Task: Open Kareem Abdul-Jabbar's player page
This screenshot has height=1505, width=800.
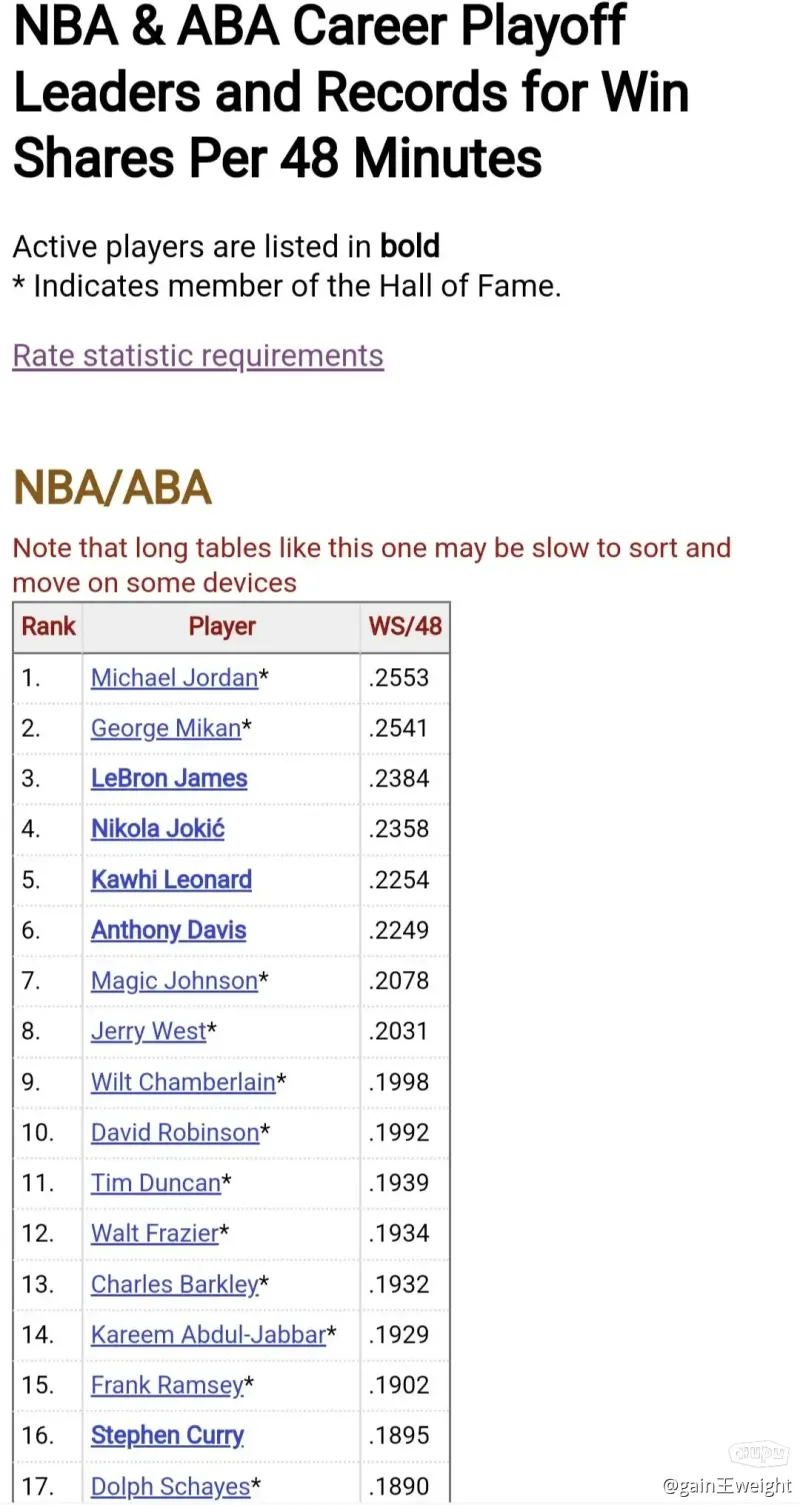Action: click(x=208, y=1335)
